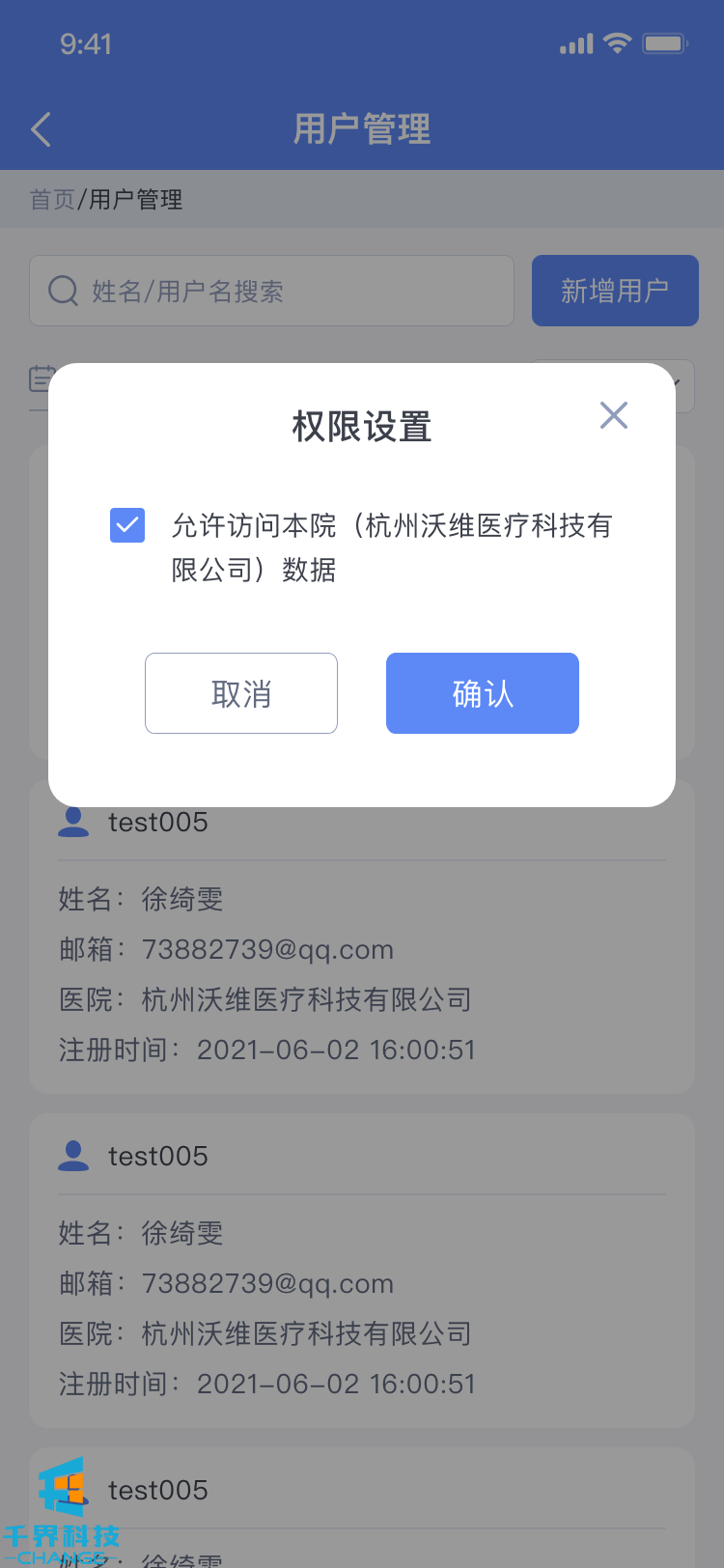The height and width of the screenshot is (1568, 724).
Task: Uncheck 允许访问本院 data permission checkbox
Action: (x=127, y=525)
